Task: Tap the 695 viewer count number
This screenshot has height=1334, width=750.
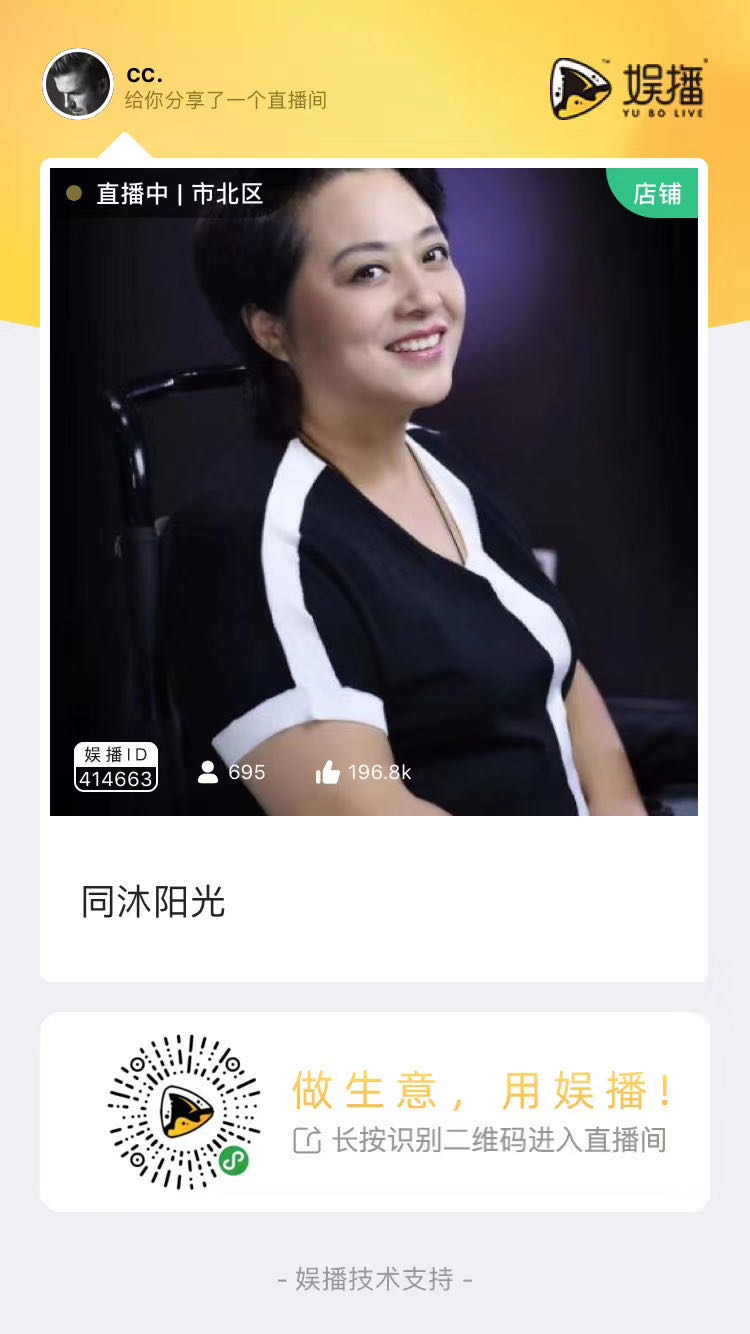Action: [x=245, y=772]
